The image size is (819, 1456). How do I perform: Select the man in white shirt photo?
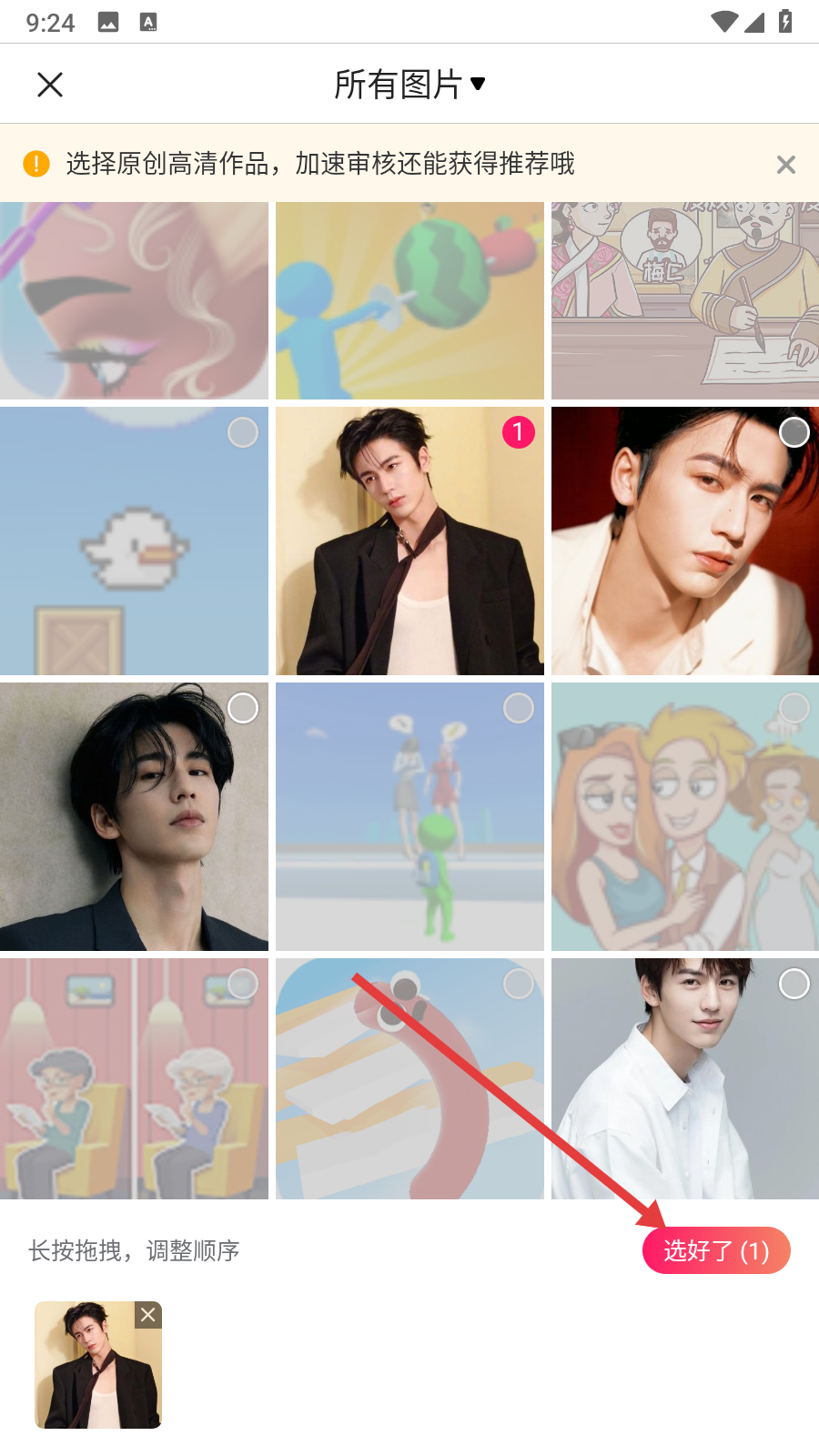coord(794,984)
